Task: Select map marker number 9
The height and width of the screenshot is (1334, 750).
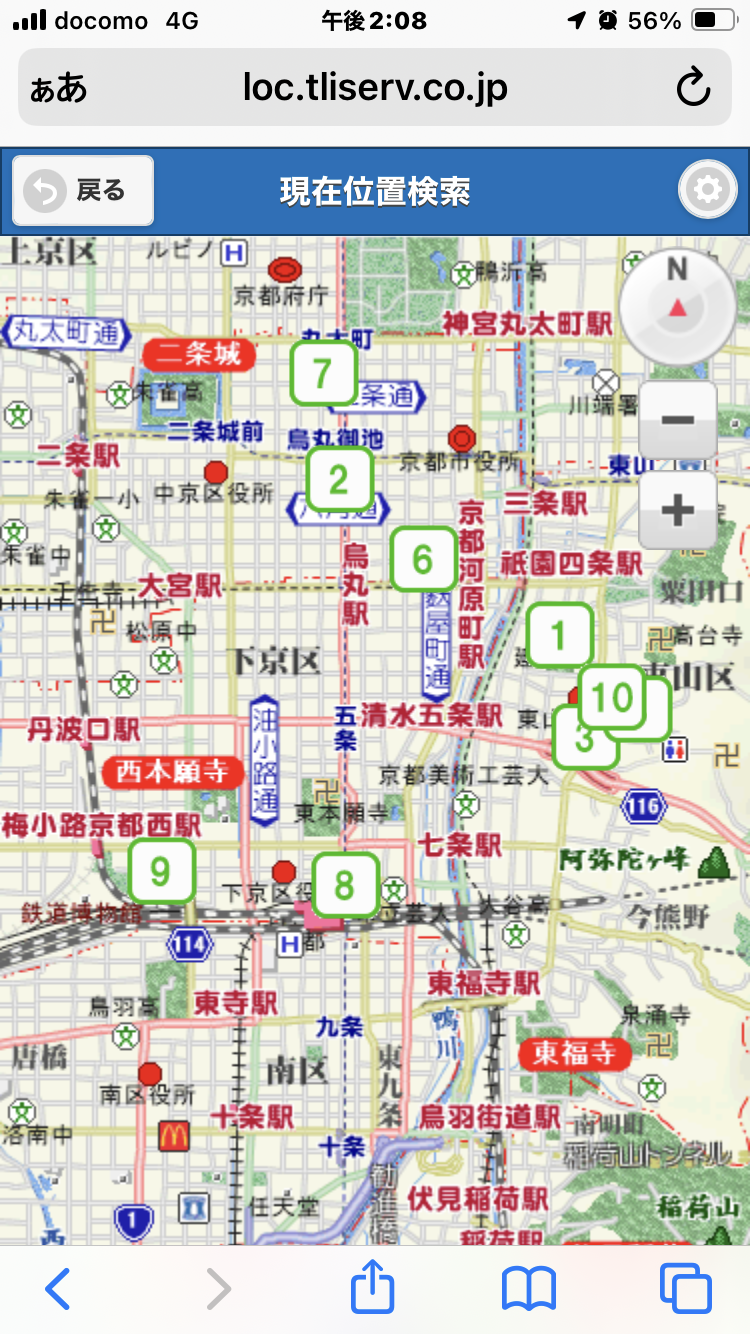Action: point(161,871)
